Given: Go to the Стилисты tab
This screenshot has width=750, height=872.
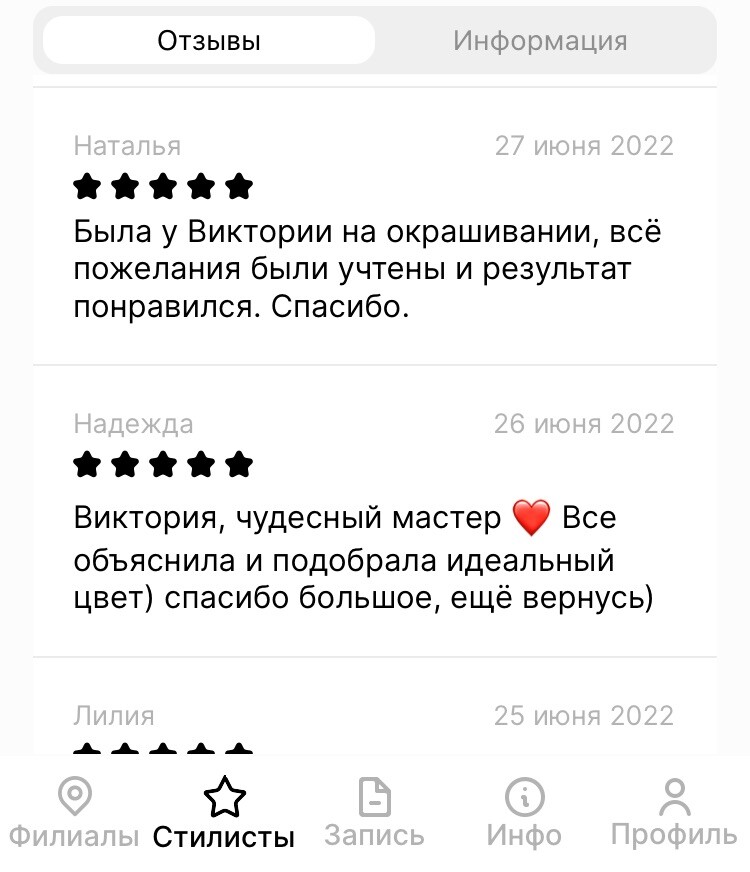Looking at the screenshot, I should pyautogui.click(x=224, y=812).
